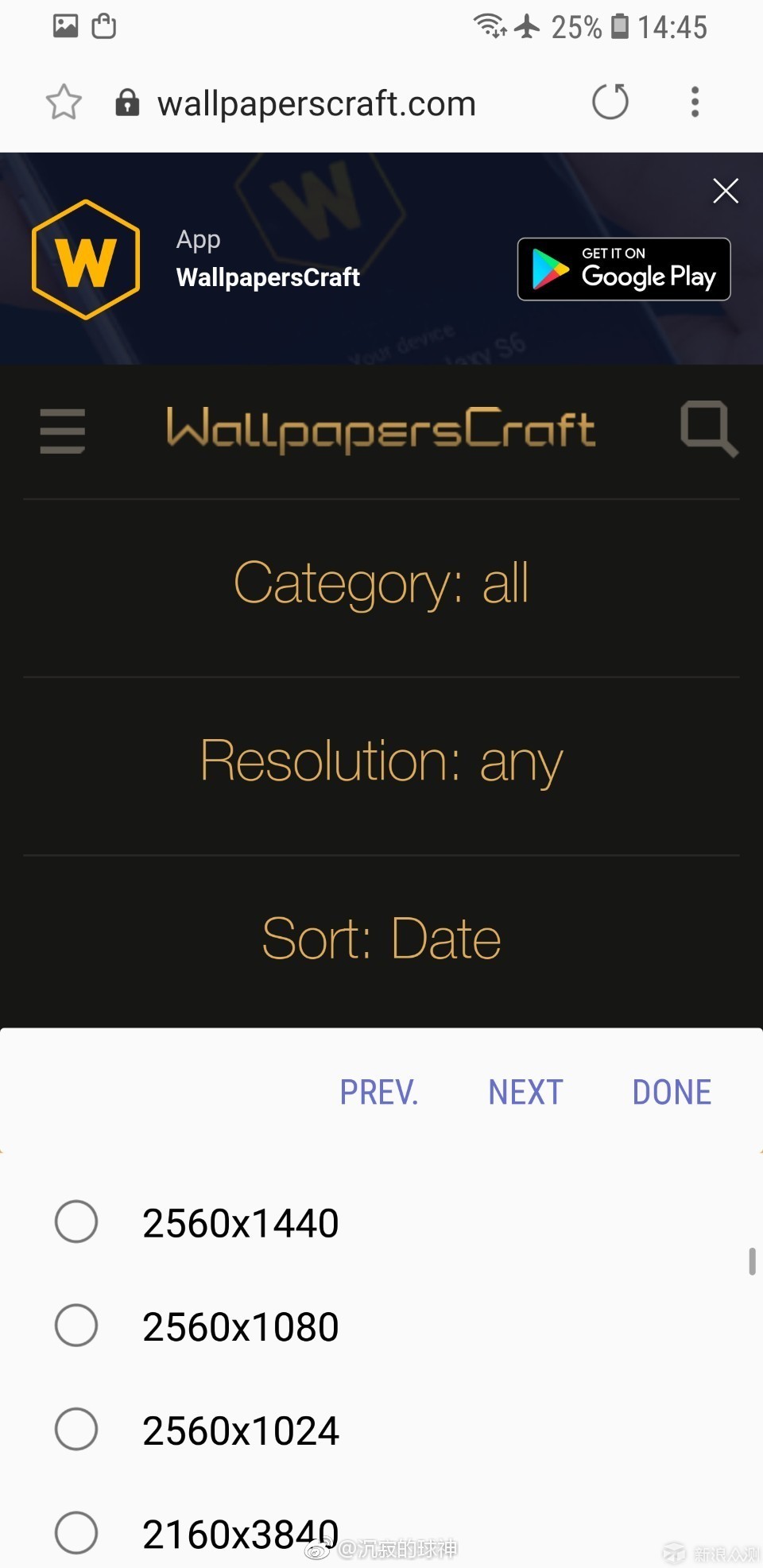Open the Category: all dropdown

[381, 583]
